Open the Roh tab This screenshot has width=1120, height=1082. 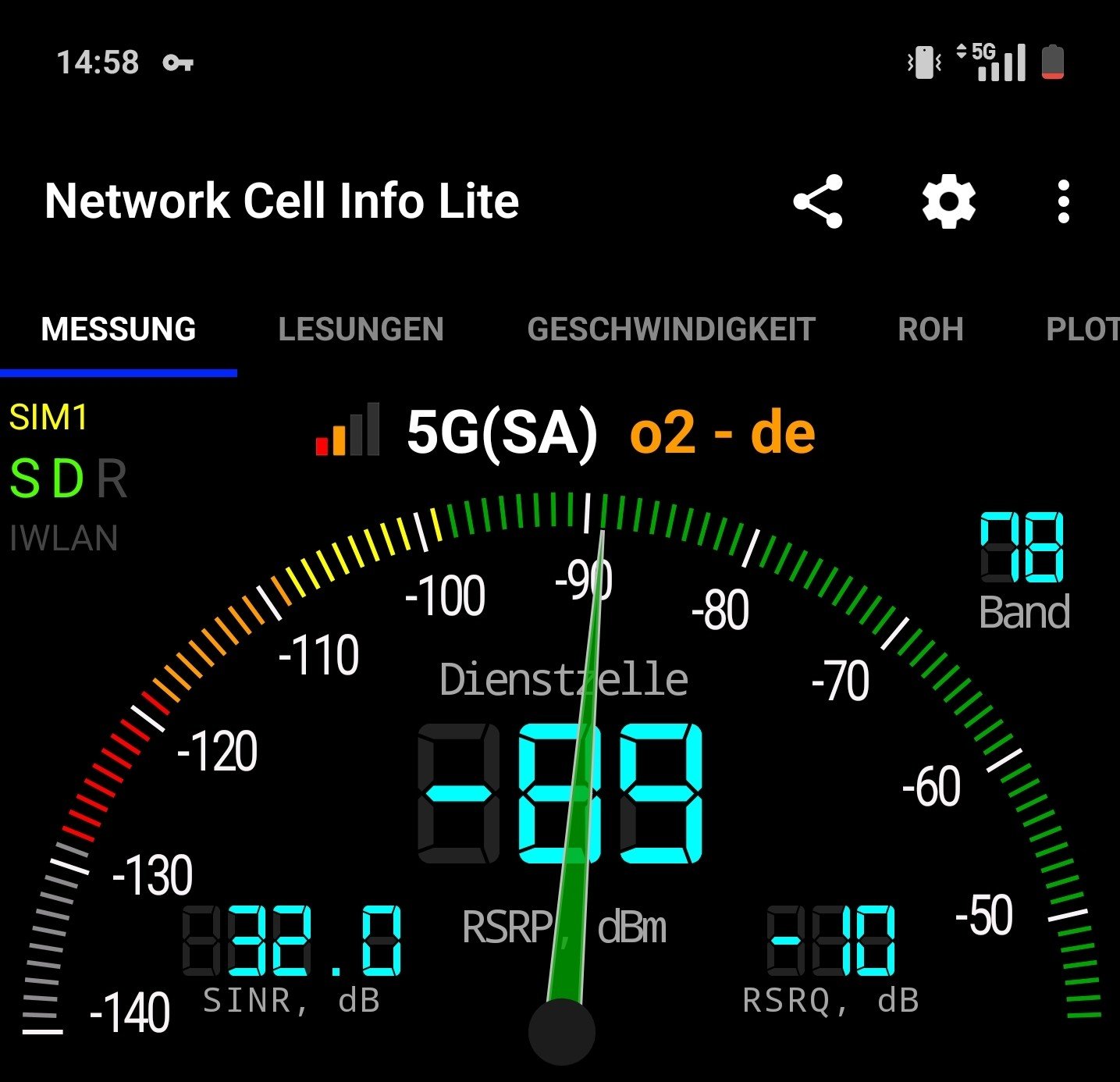tap(930, 329)
